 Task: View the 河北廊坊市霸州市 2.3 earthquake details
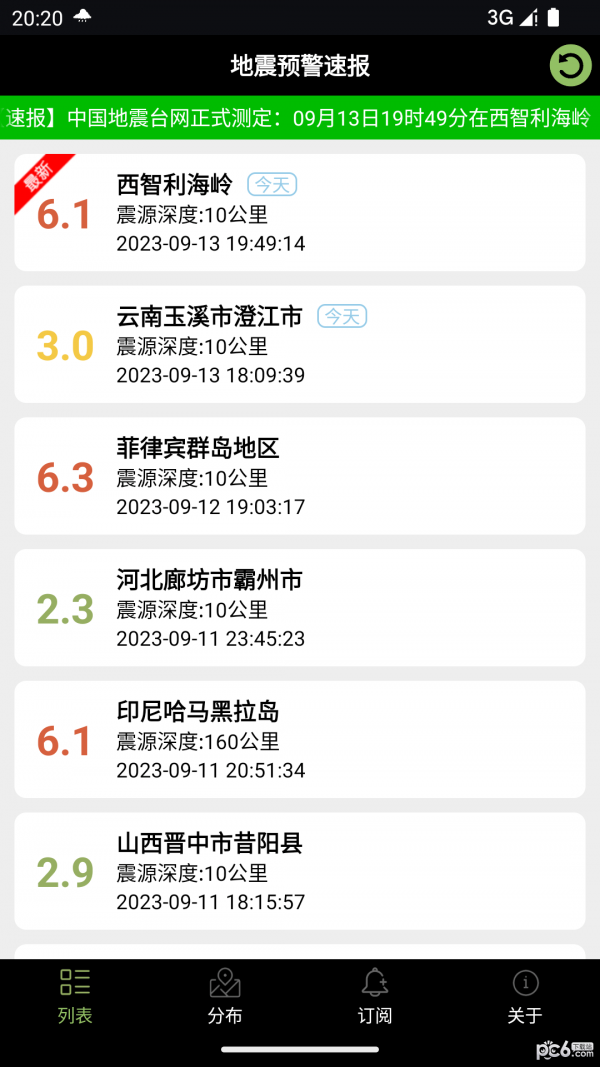coord(300,608)
